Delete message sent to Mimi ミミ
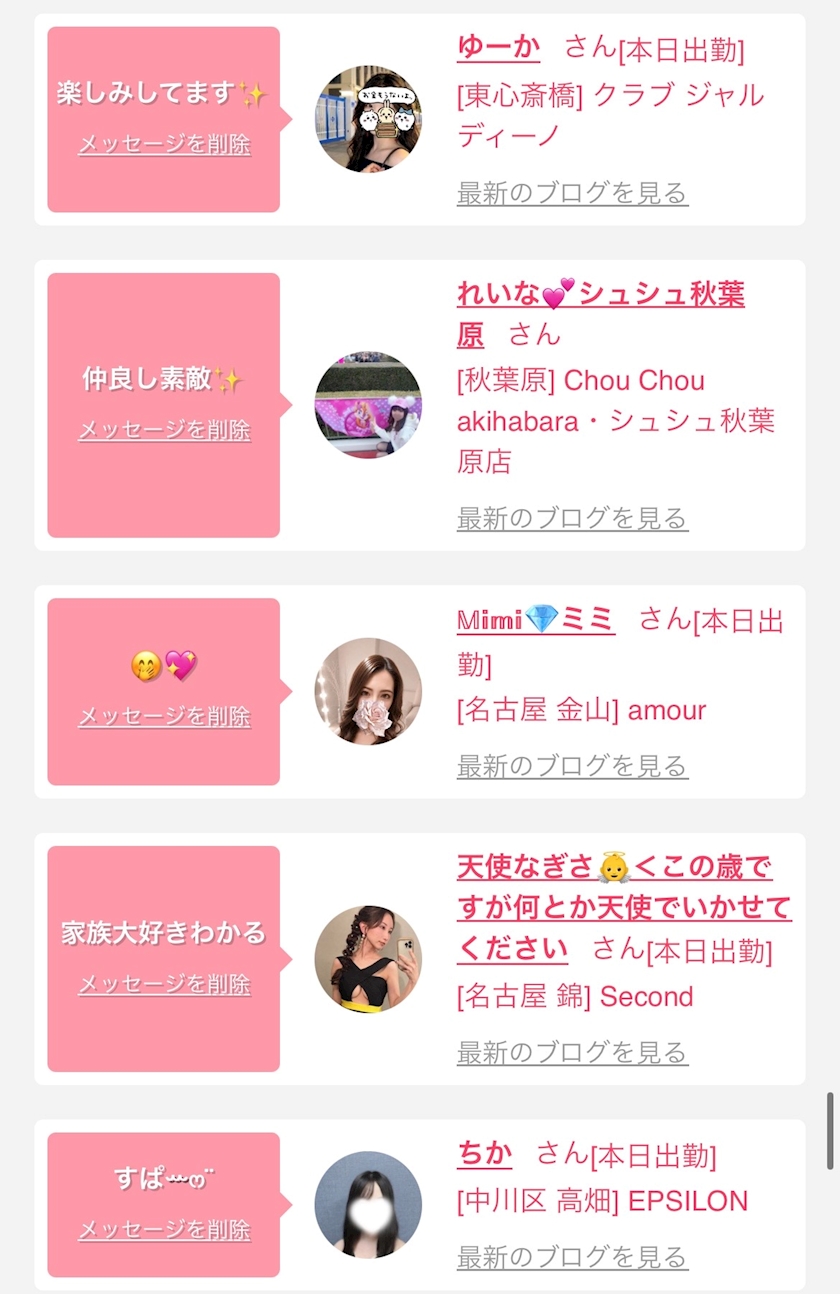This screenshot has width=840, height=1294. coord(164,717)
